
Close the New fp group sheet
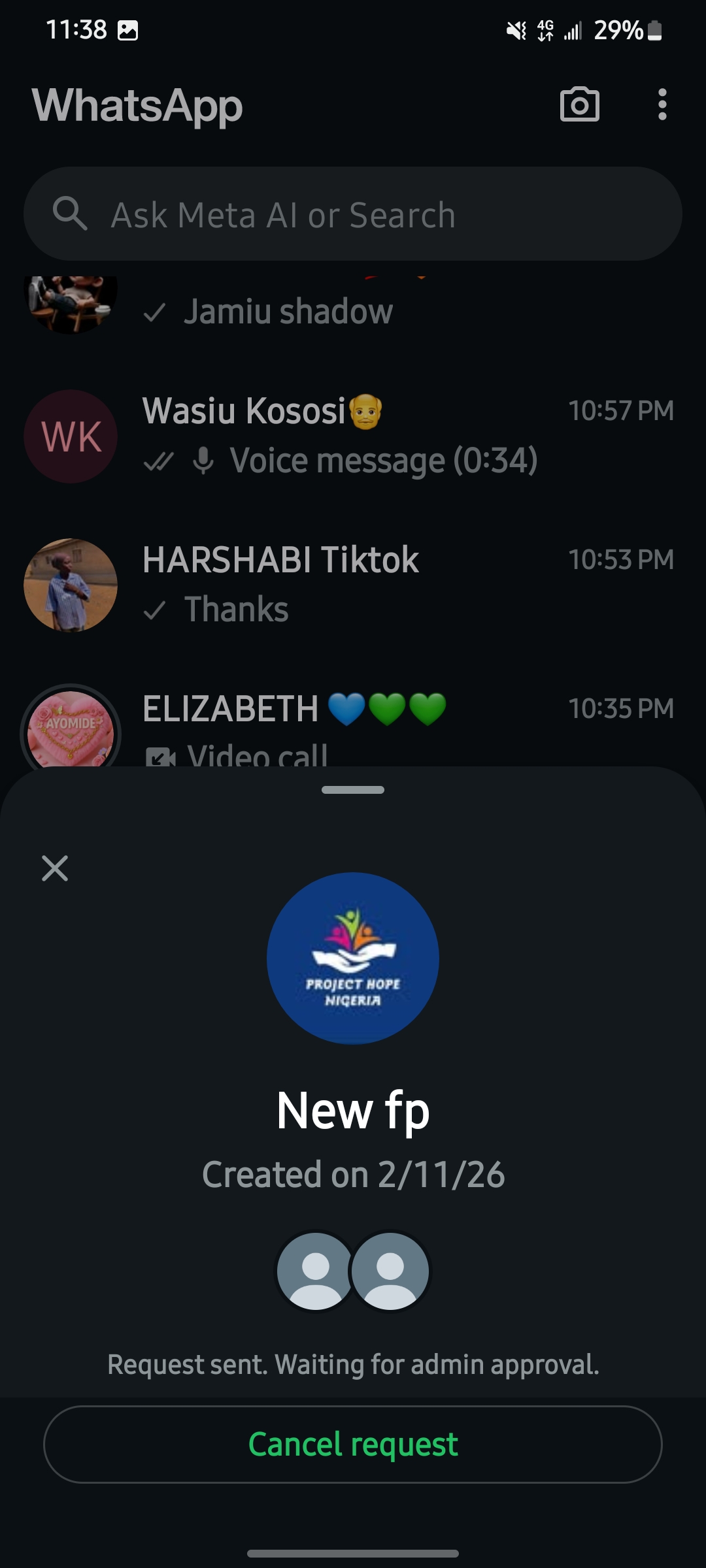tap(55, 868)
